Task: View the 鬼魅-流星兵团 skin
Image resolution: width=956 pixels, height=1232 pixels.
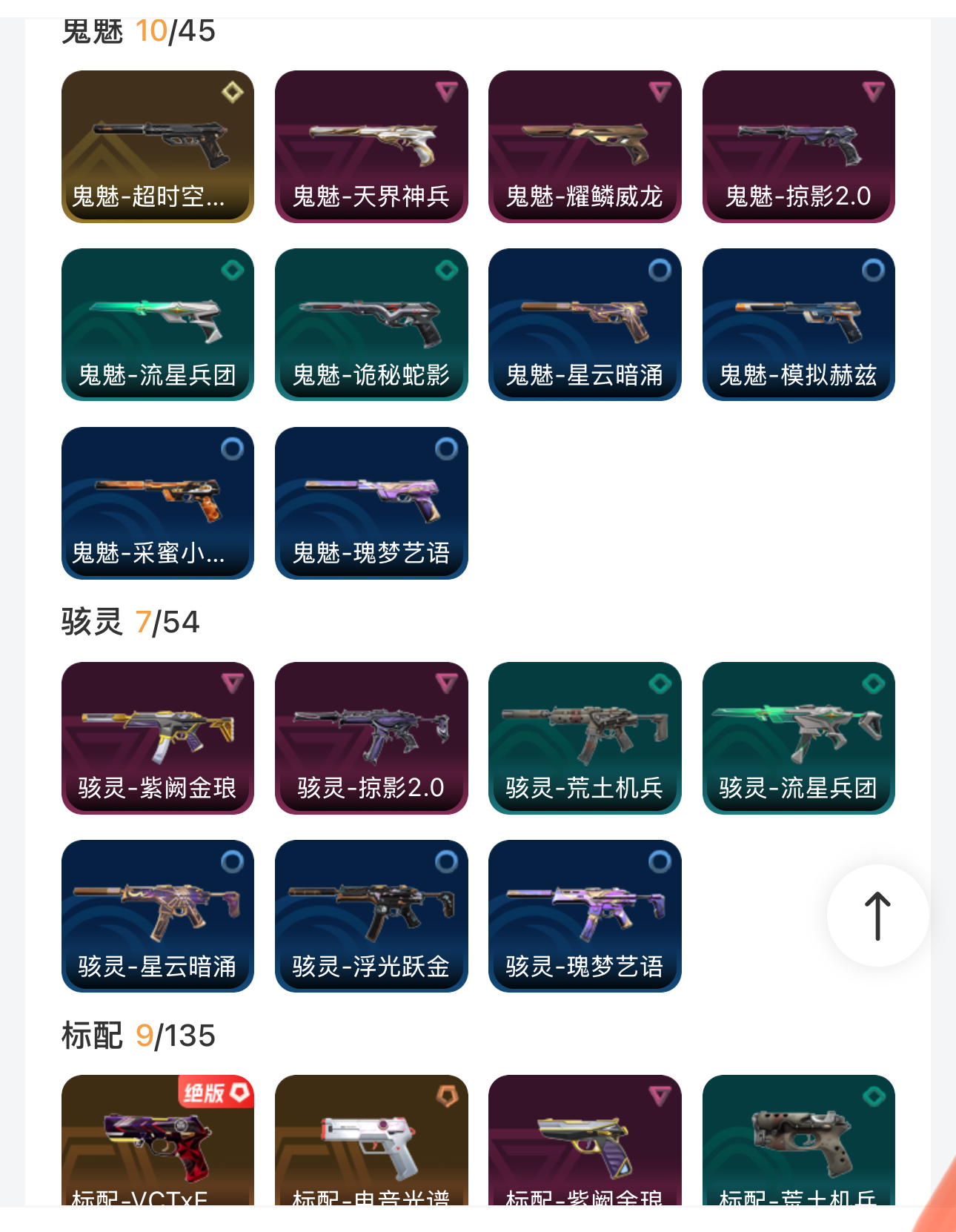Action: (158, 325)
